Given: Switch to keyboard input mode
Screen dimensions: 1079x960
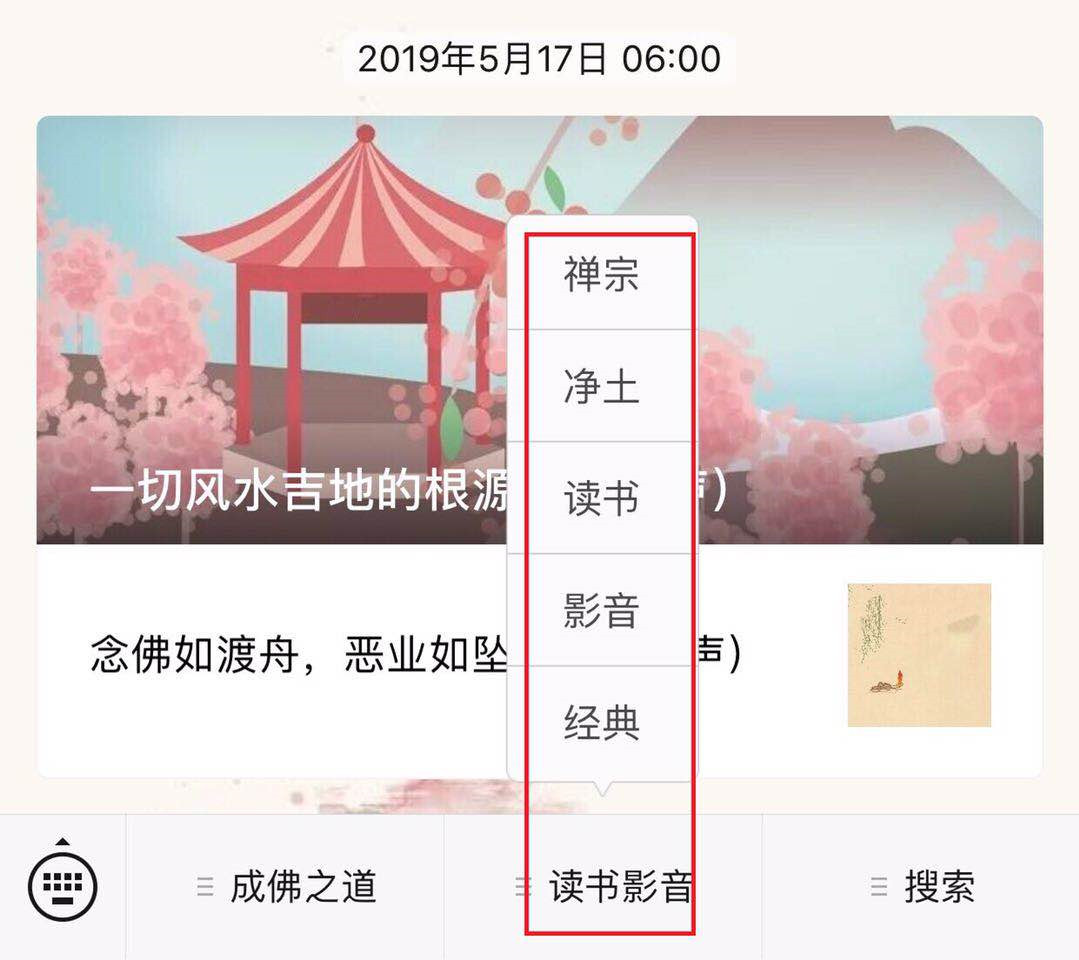Looking at the screenshot, I should 62,886.
